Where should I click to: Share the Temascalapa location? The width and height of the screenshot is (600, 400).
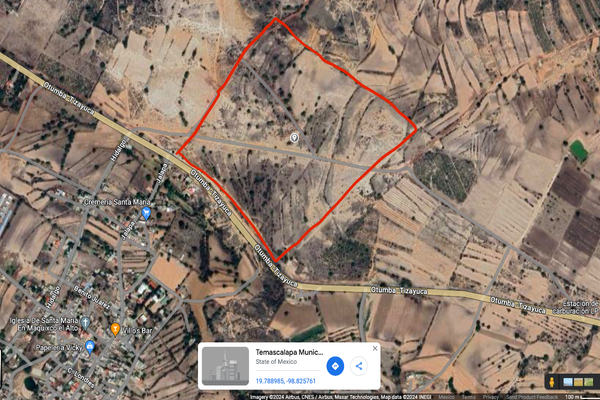coord(359,366)
